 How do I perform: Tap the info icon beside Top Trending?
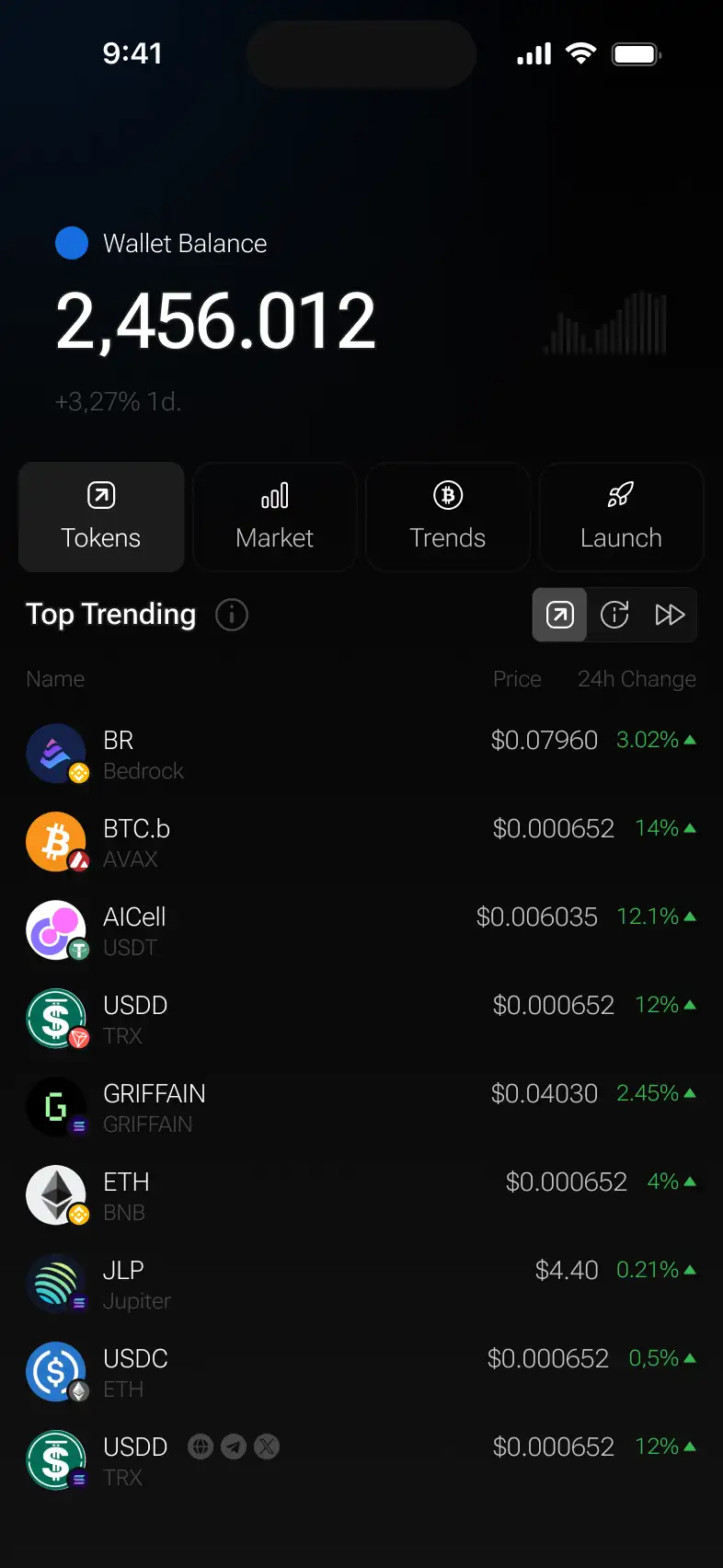[232, 615]
